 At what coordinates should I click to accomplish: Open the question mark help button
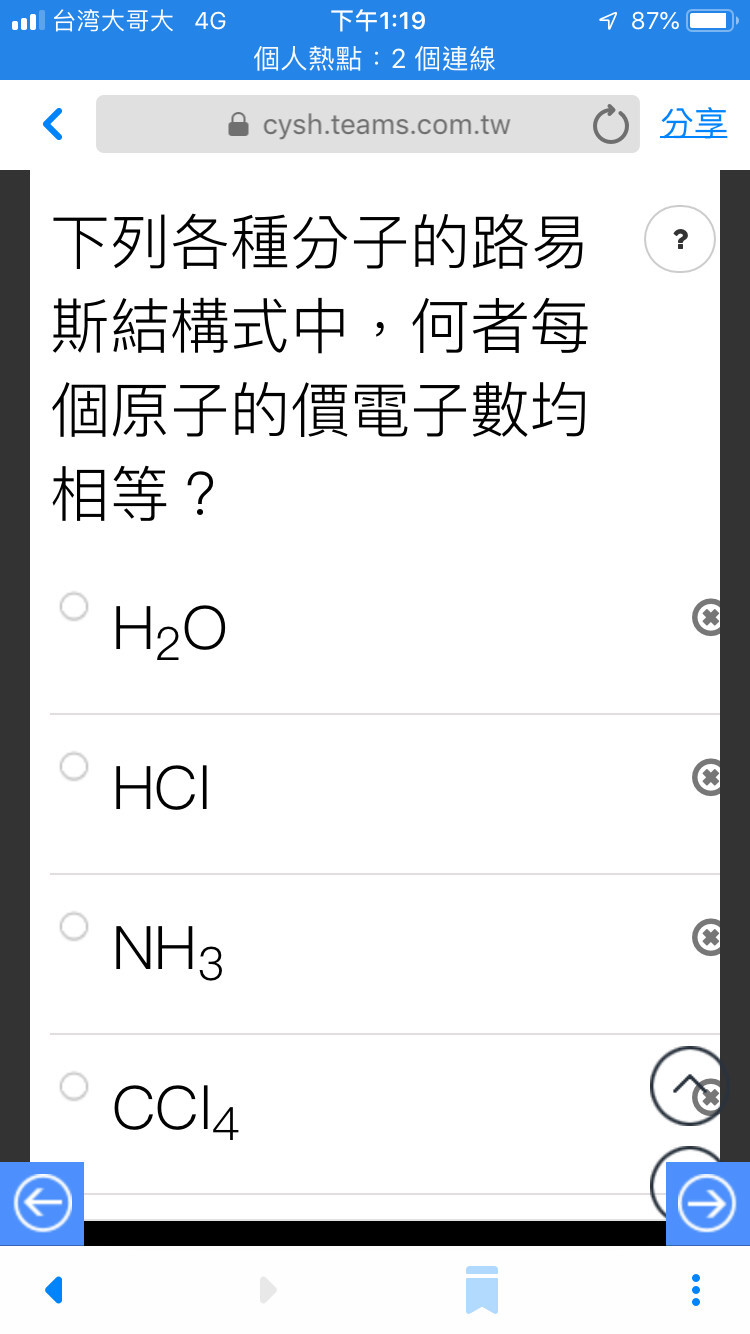(x=680, y=239)
